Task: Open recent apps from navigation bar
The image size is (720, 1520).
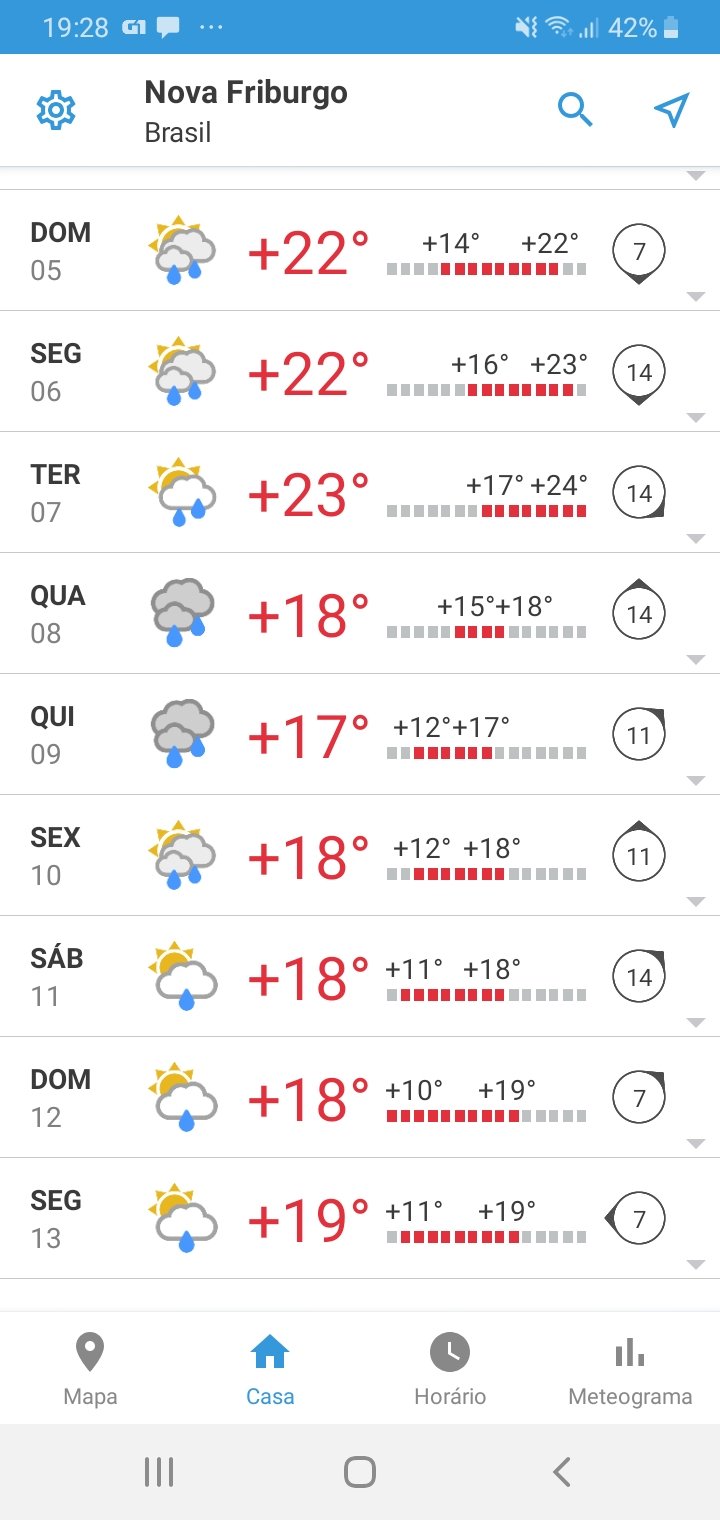Action: click(x=159, y=1472)
